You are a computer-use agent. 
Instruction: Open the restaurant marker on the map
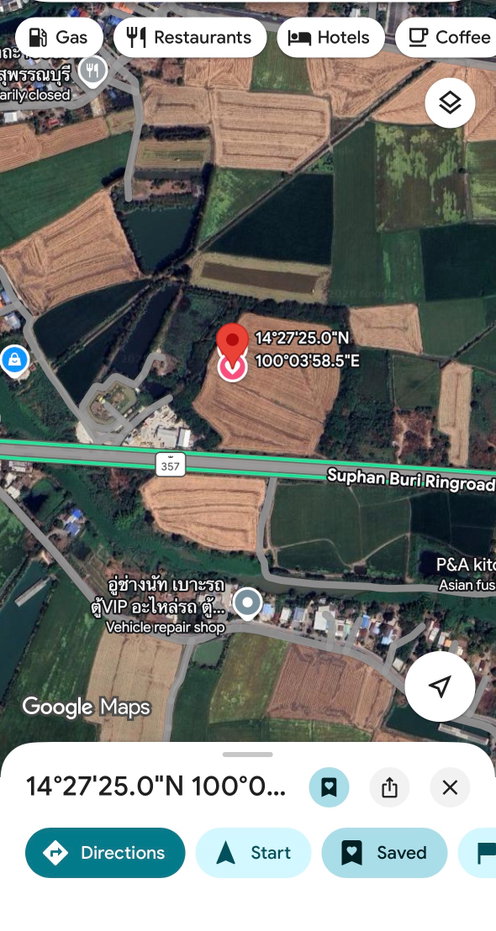tap(93, 72)
